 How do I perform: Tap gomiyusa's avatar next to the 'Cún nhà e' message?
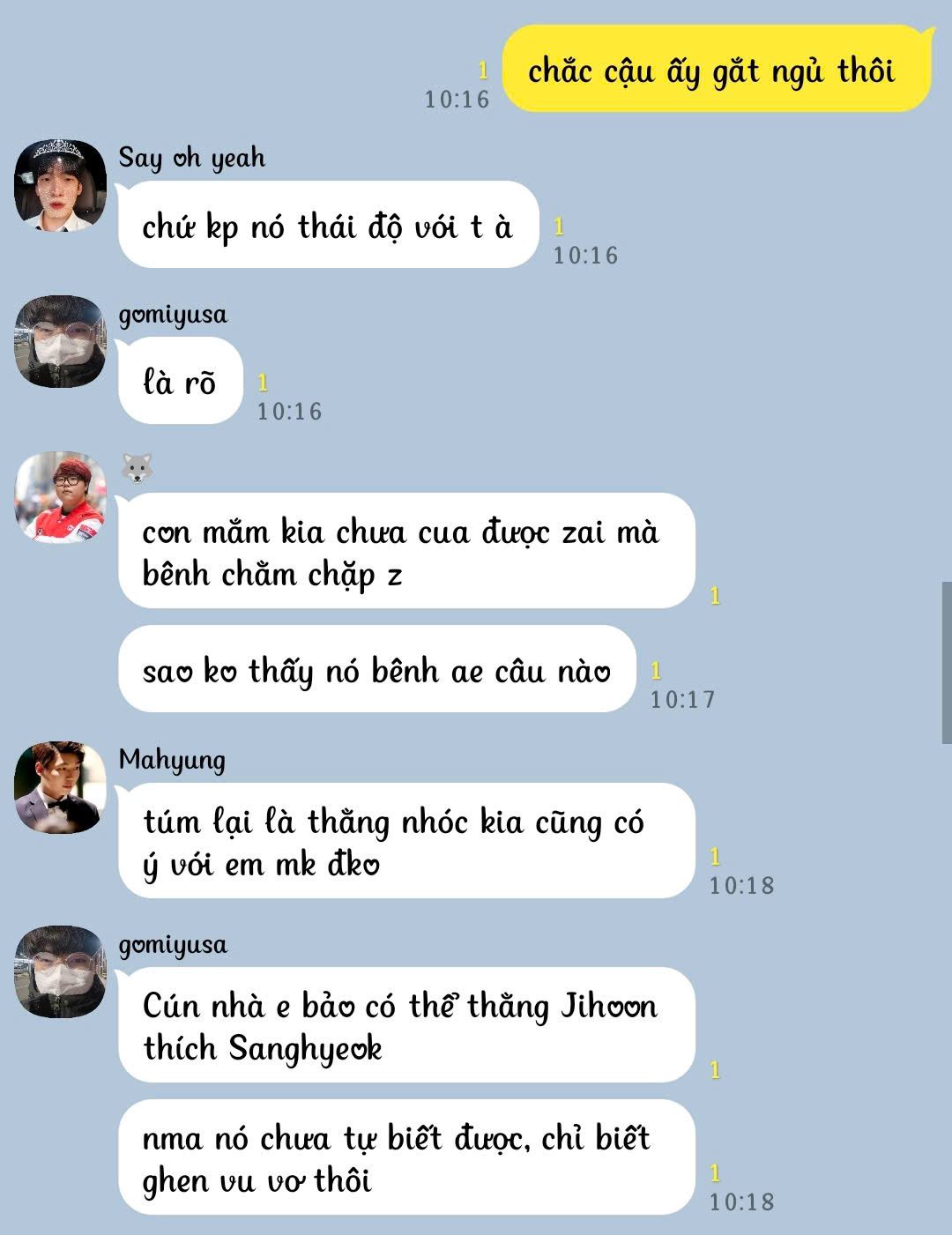(60, 971)
